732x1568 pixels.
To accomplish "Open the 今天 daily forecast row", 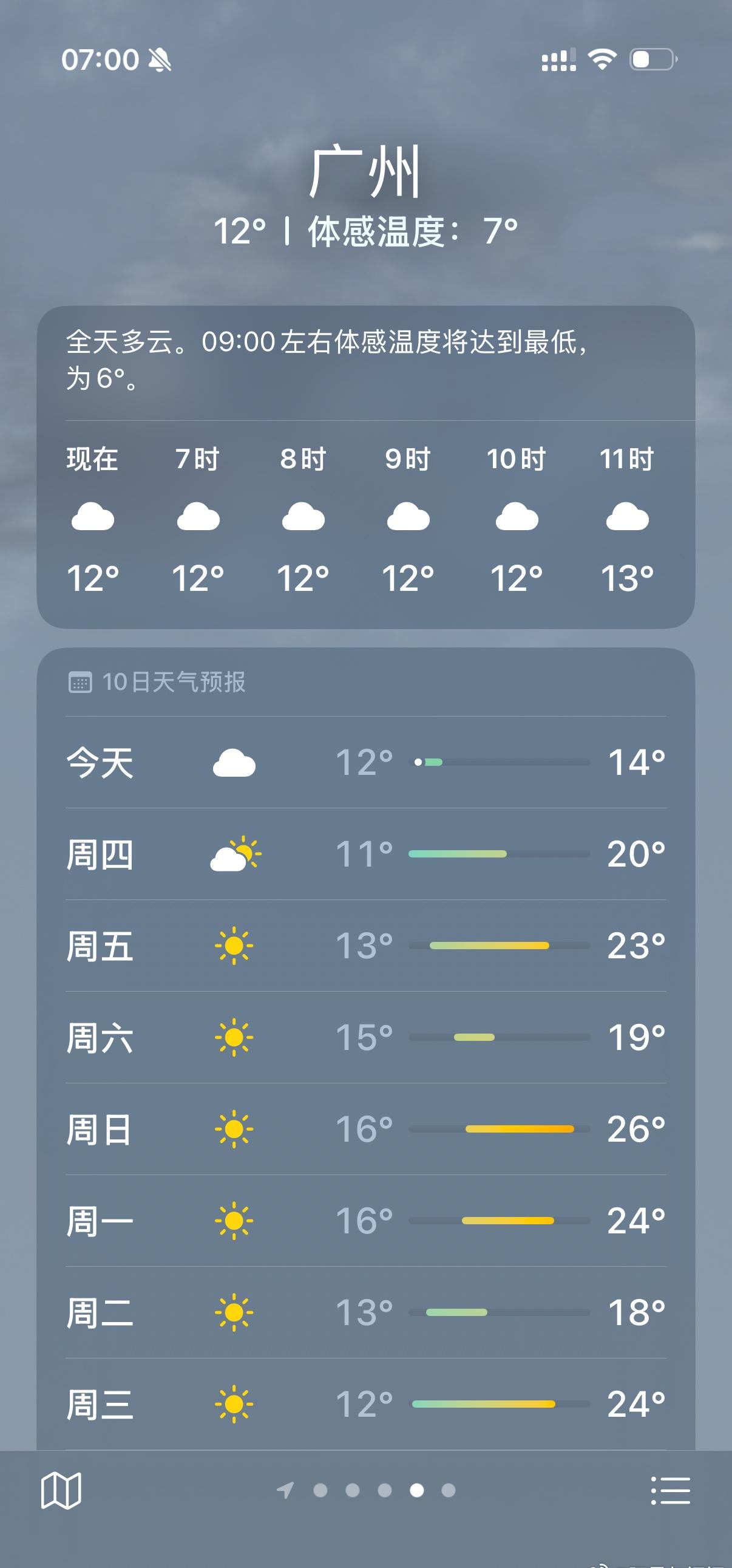I will [365, 764].
